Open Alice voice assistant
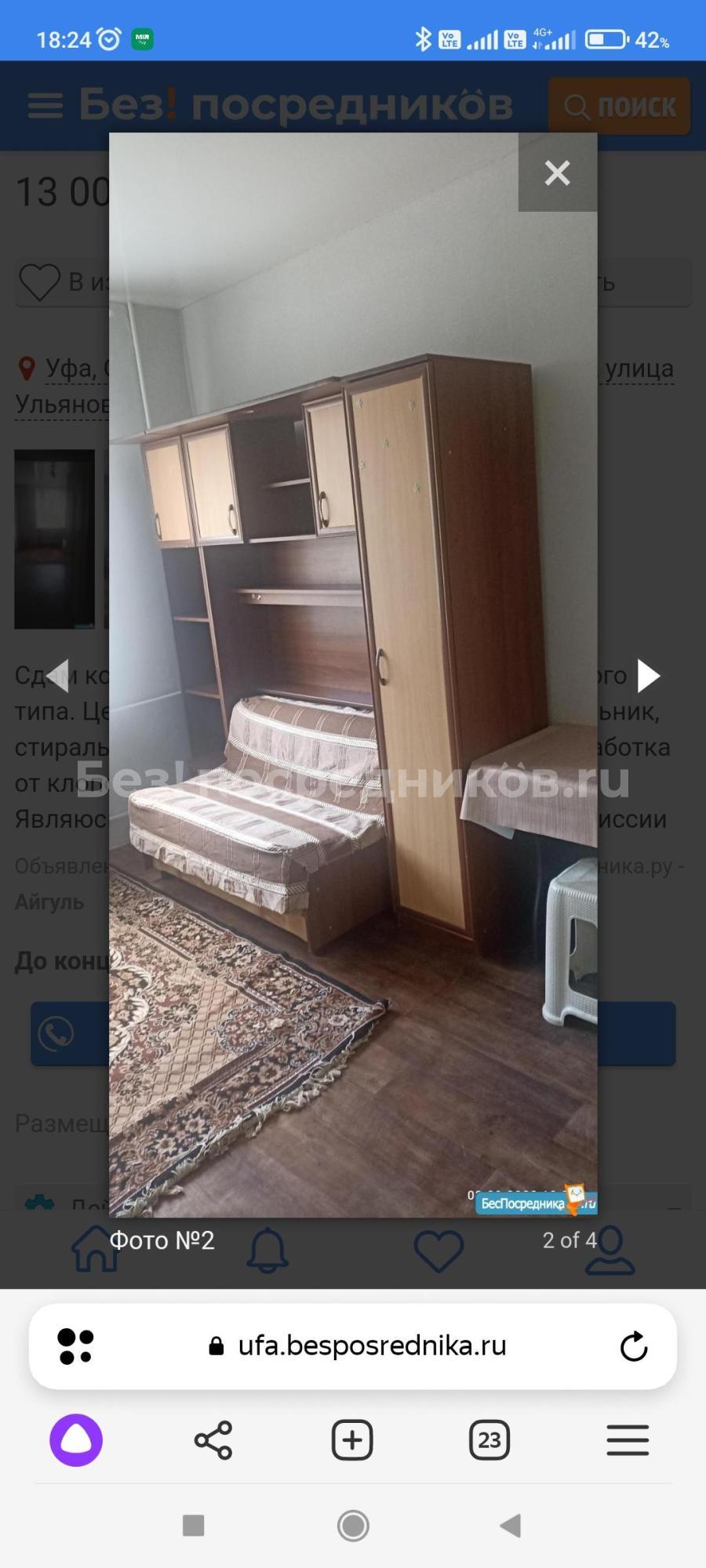 point(76,1440)
